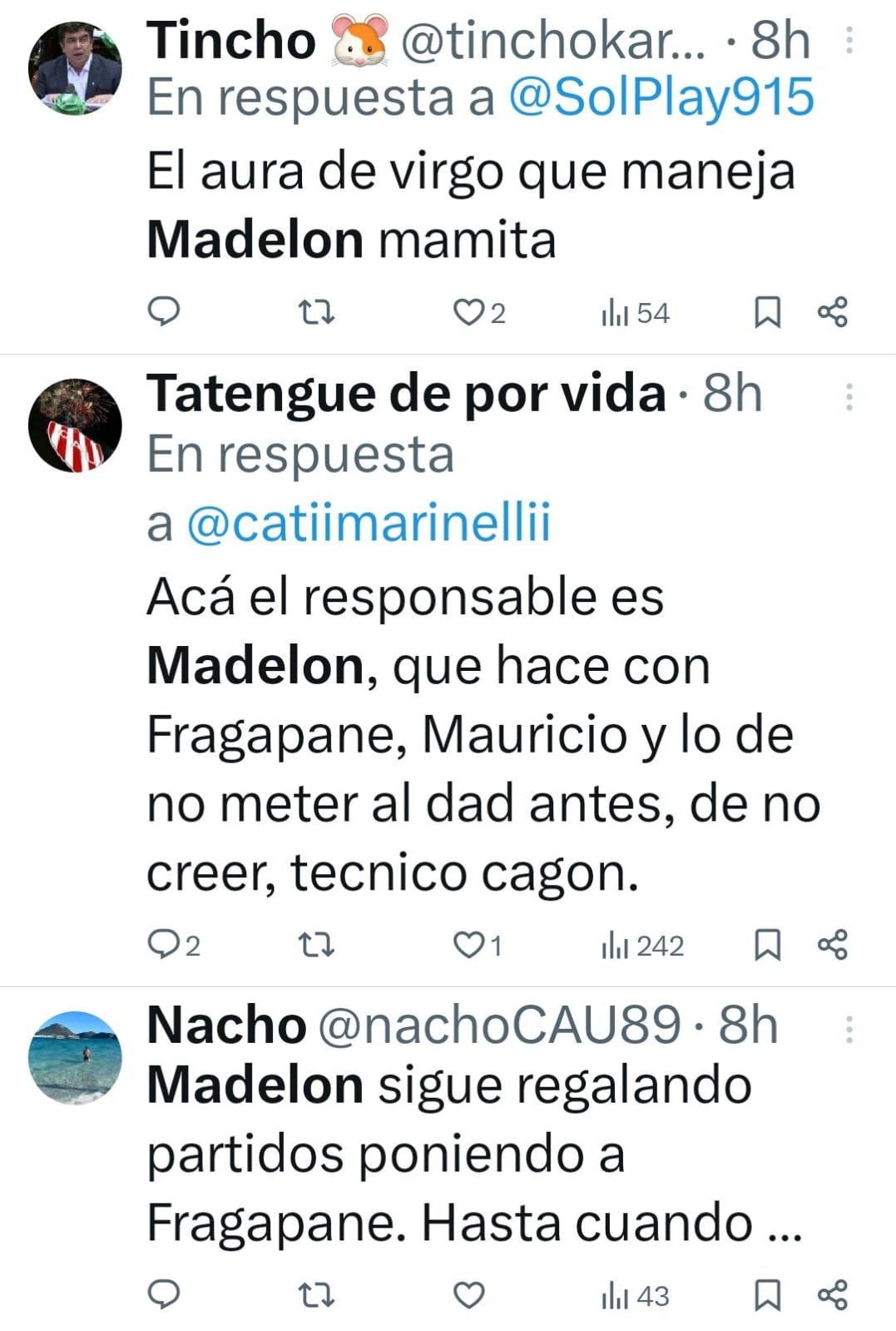Like Nacho's tweet about Fragapane

click(468, 1295)
